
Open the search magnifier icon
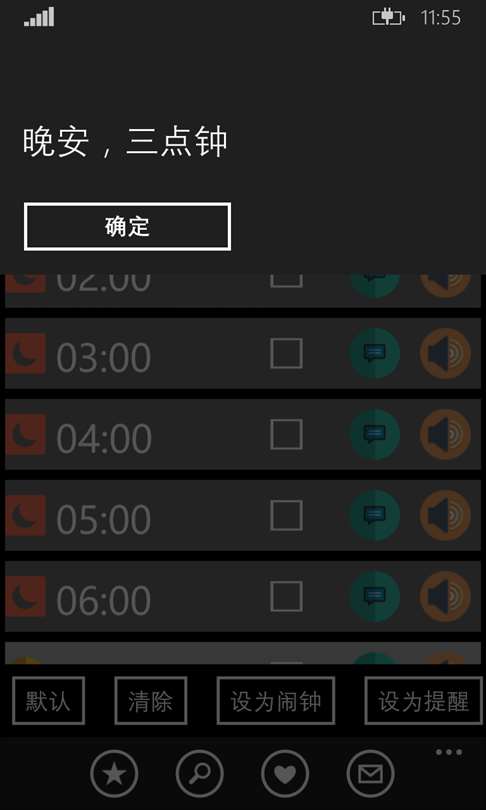[x=199, y=774]
